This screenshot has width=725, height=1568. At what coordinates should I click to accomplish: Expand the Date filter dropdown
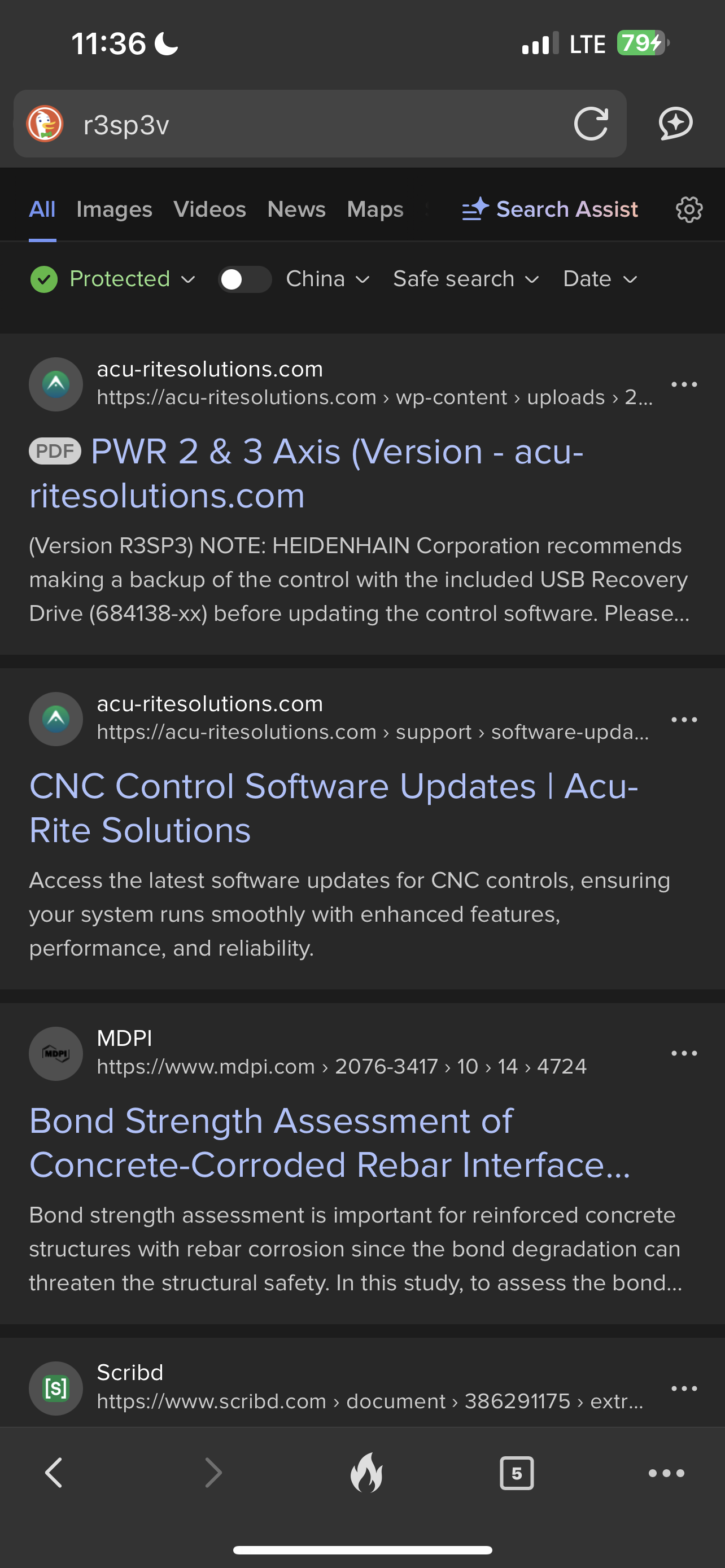coord(600,279)
